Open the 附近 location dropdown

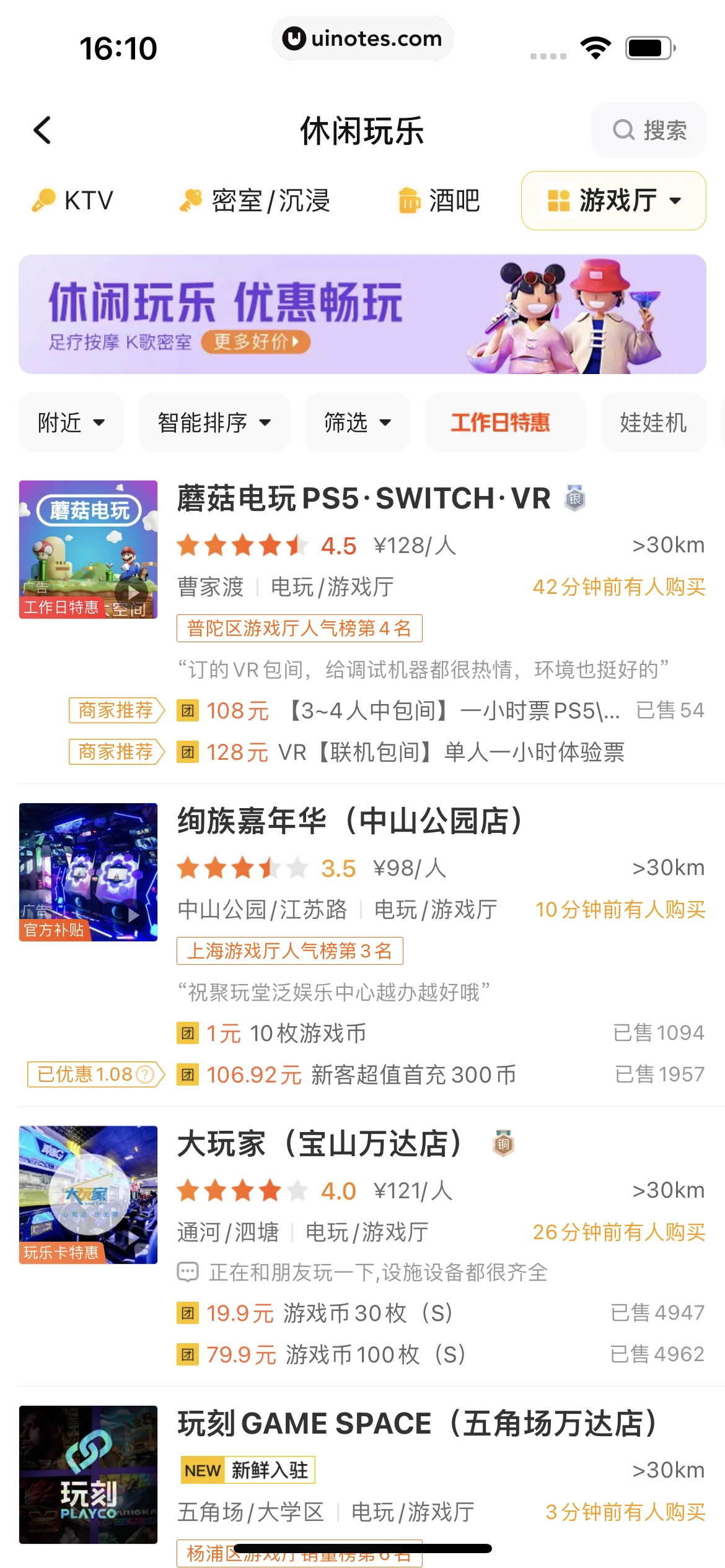pyautogui.click(x=71, y=422)
